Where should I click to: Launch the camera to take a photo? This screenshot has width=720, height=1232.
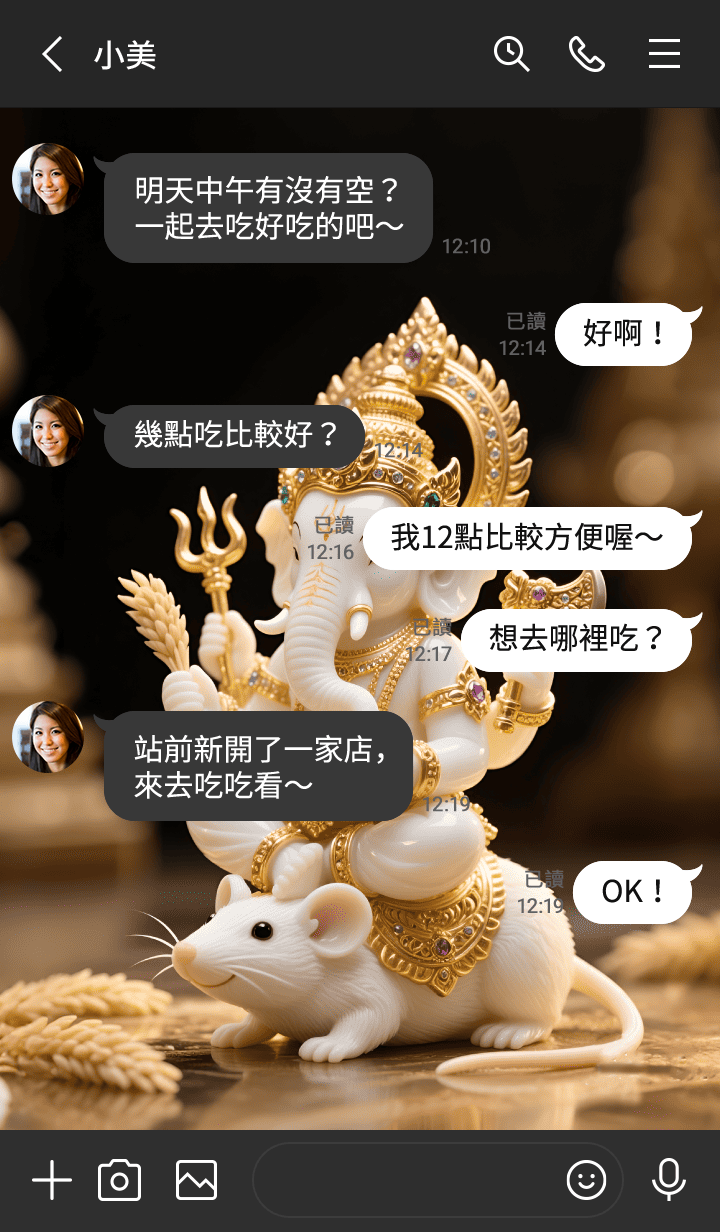[x=119, y=1181]
